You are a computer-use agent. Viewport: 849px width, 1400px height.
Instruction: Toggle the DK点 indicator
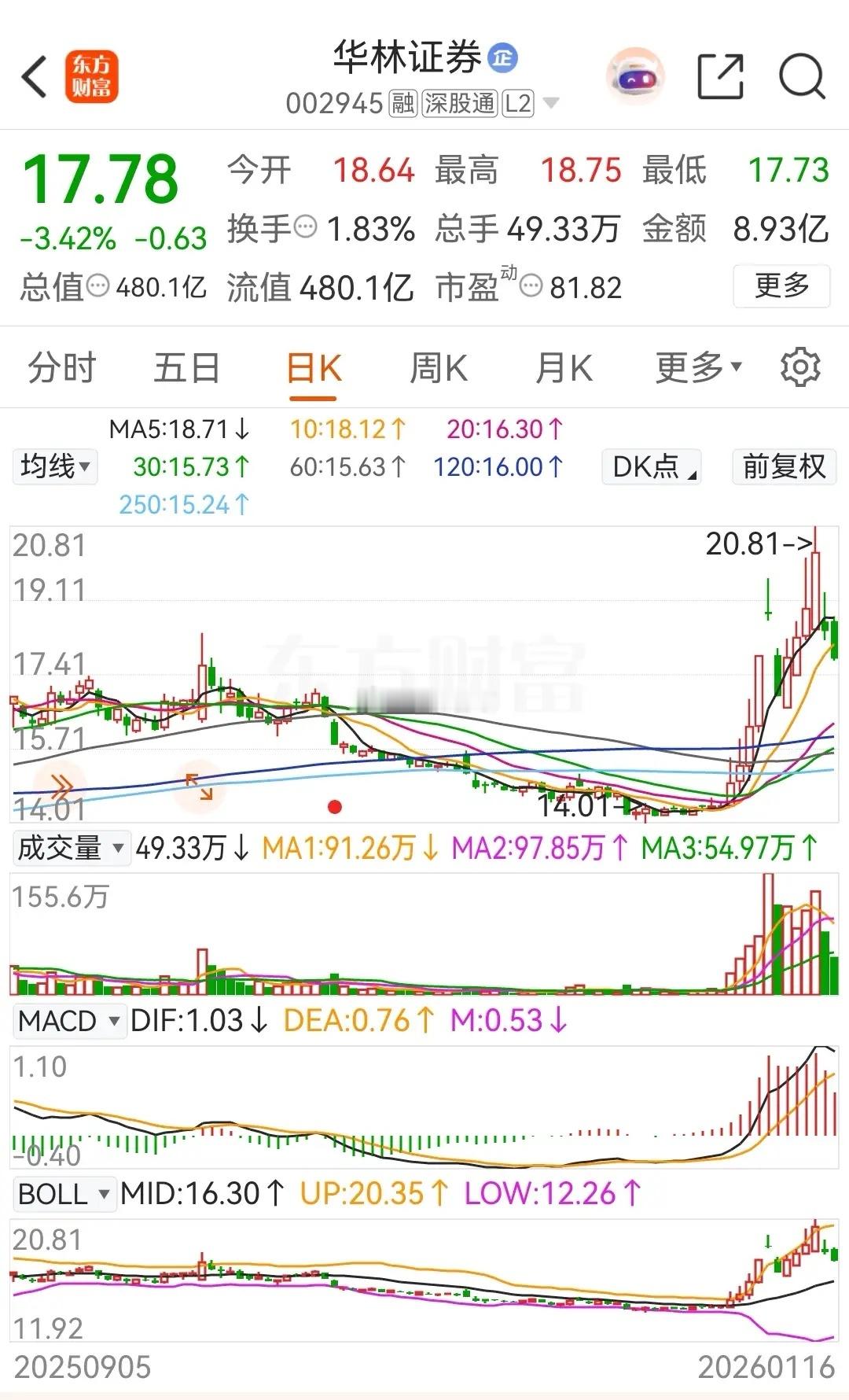649,466
